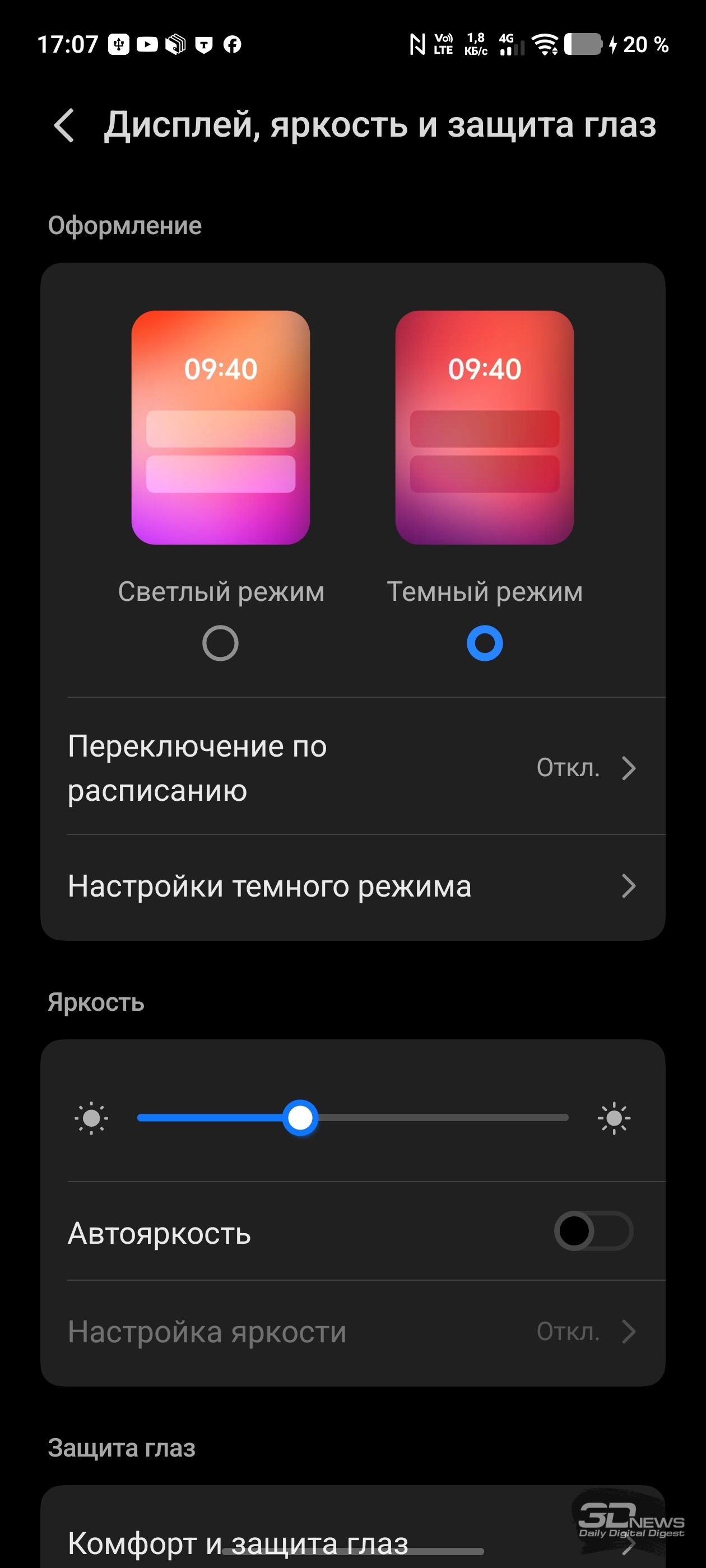The height and width of the screenshot is (1568, 706).
Task: Go back from display settings
Action: [x=64, y=125]
